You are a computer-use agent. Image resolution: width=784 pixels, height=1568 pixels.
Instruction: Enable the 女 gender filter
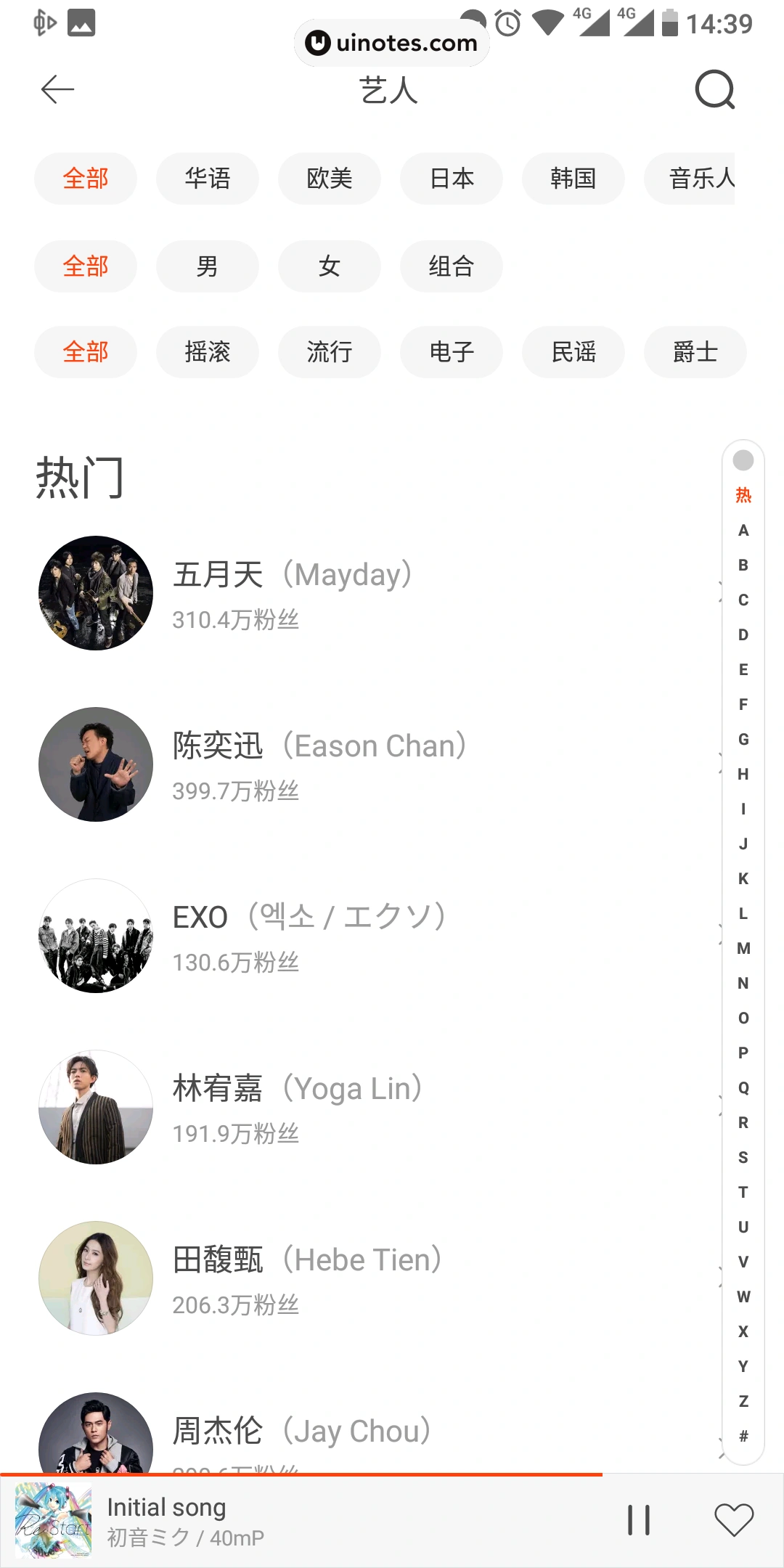pyautogui.click(x=329, y=266)
